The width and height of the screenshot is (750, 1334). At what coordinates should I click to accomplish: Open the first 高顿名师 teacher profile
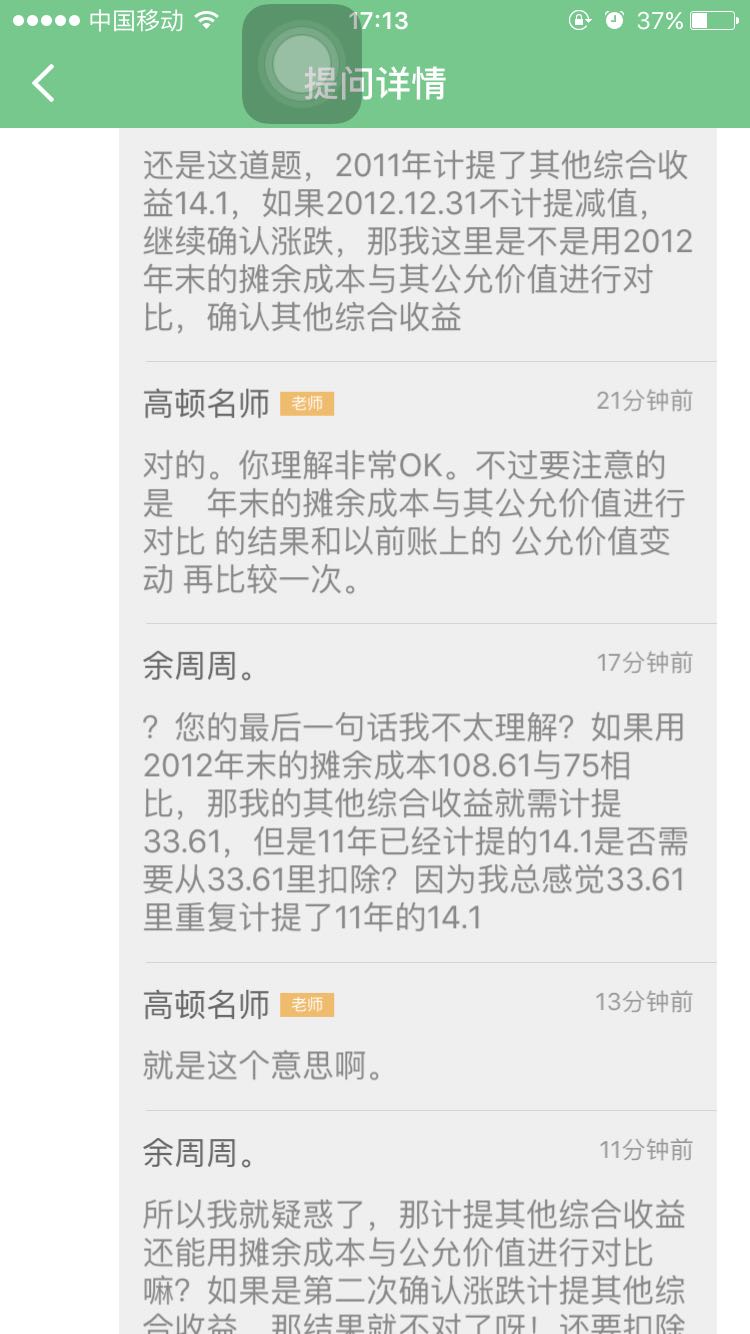tap(200, 402)
